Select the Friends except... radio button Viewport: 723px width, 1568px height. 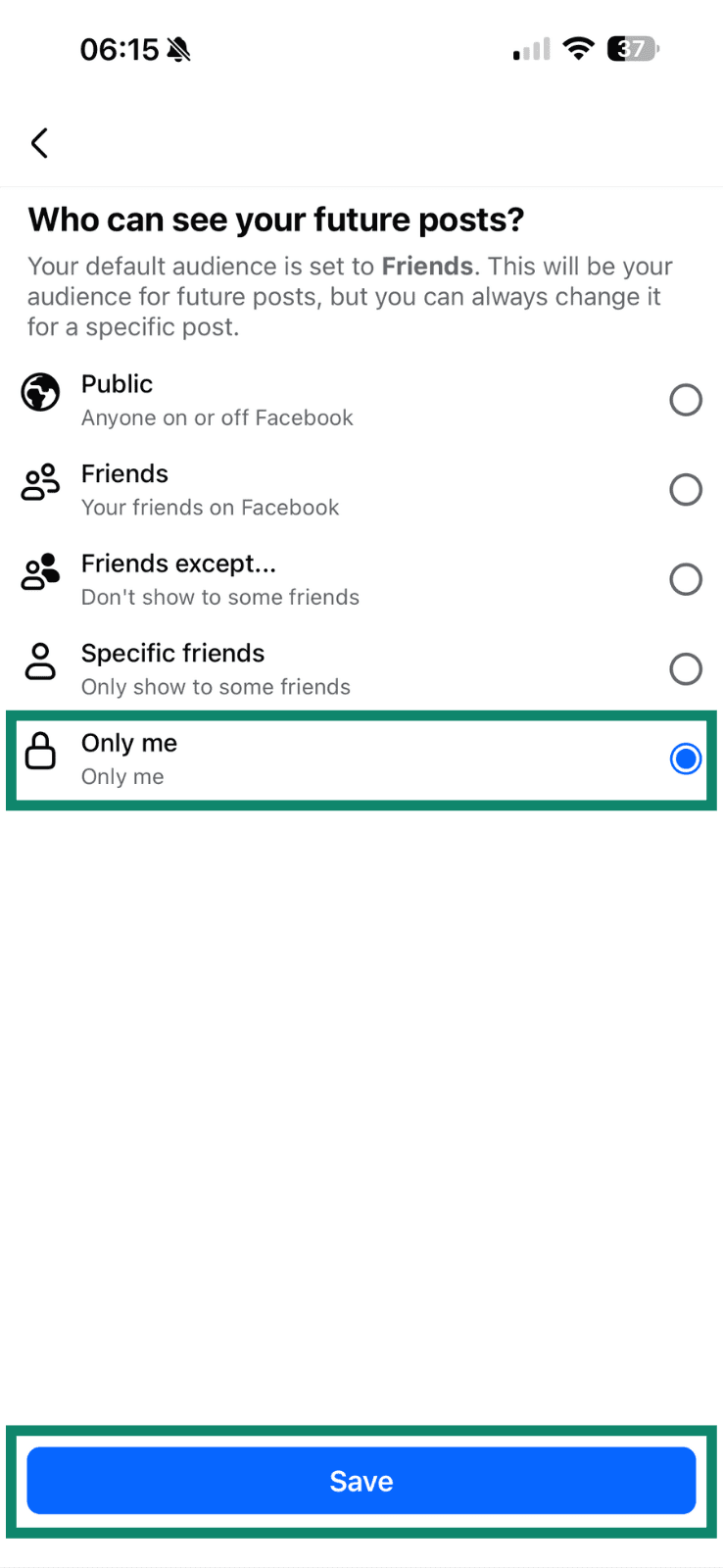[x=686, y=579]
